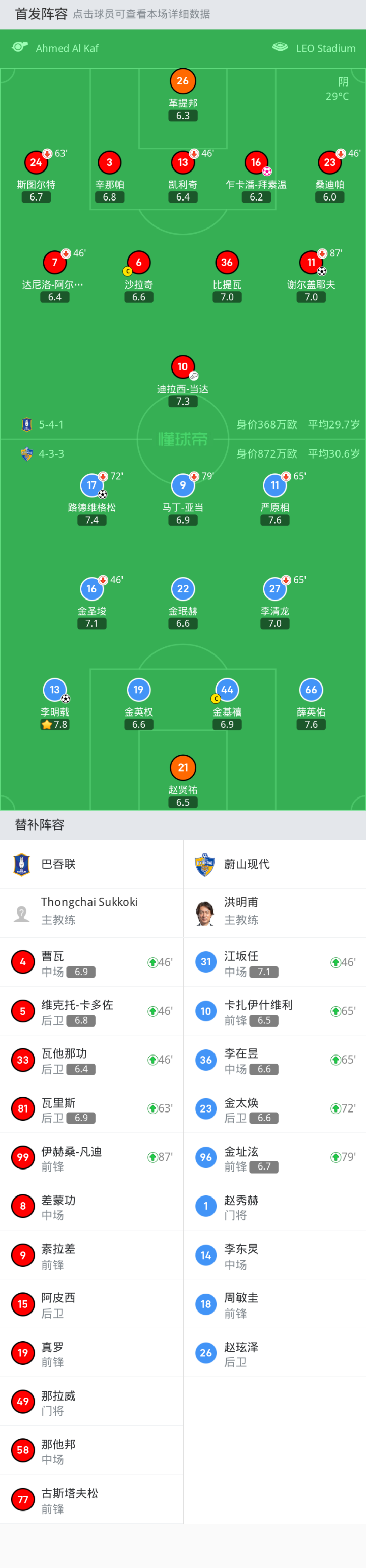Open 巴吞联 team page
Screen dimensions: 366x1568
coord(91,864)
